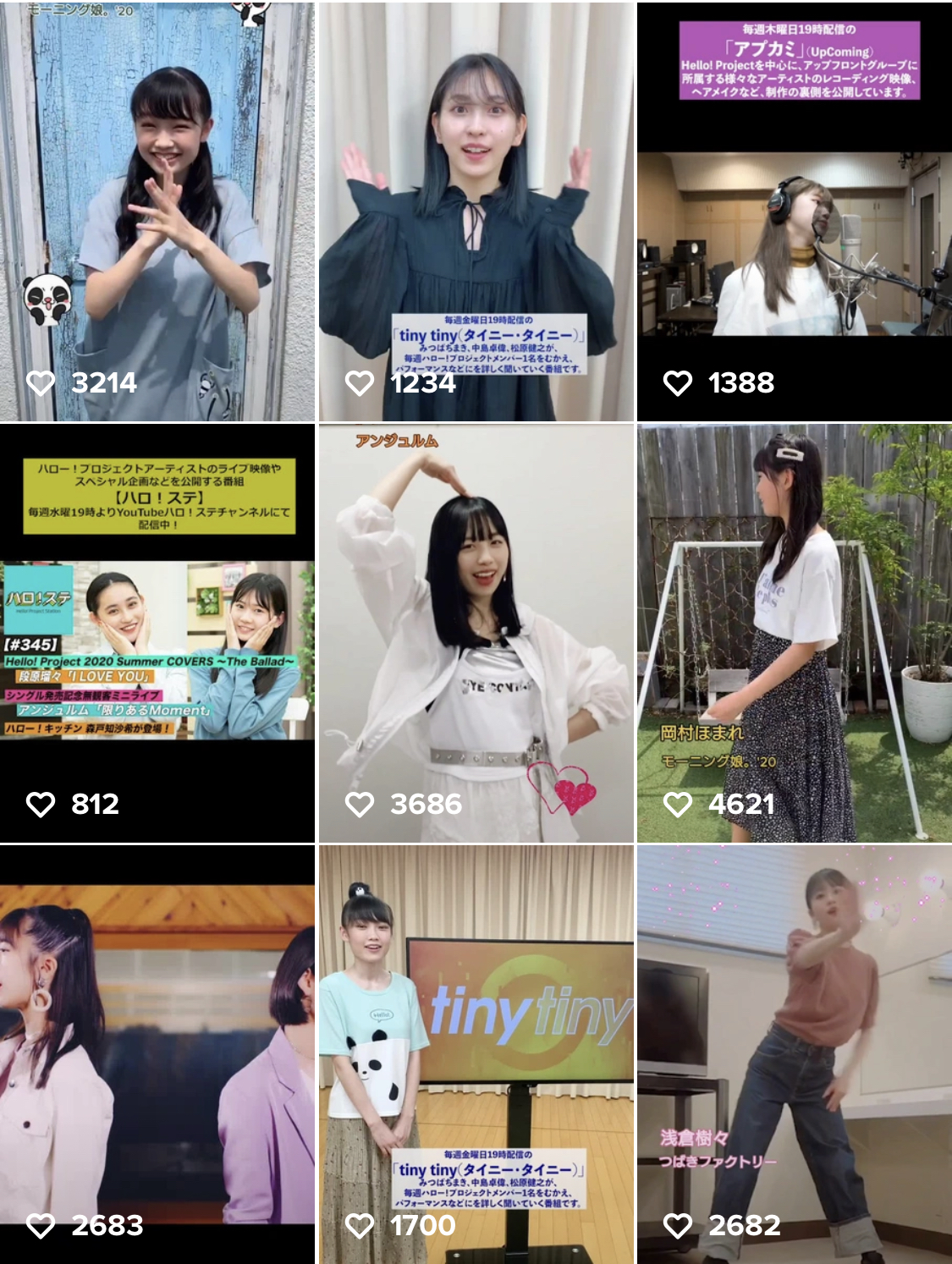Open the tiny tiny video with 1234 likes
Screen dimensions: 952x1264
pyautogui.click(x=476, y=212)
